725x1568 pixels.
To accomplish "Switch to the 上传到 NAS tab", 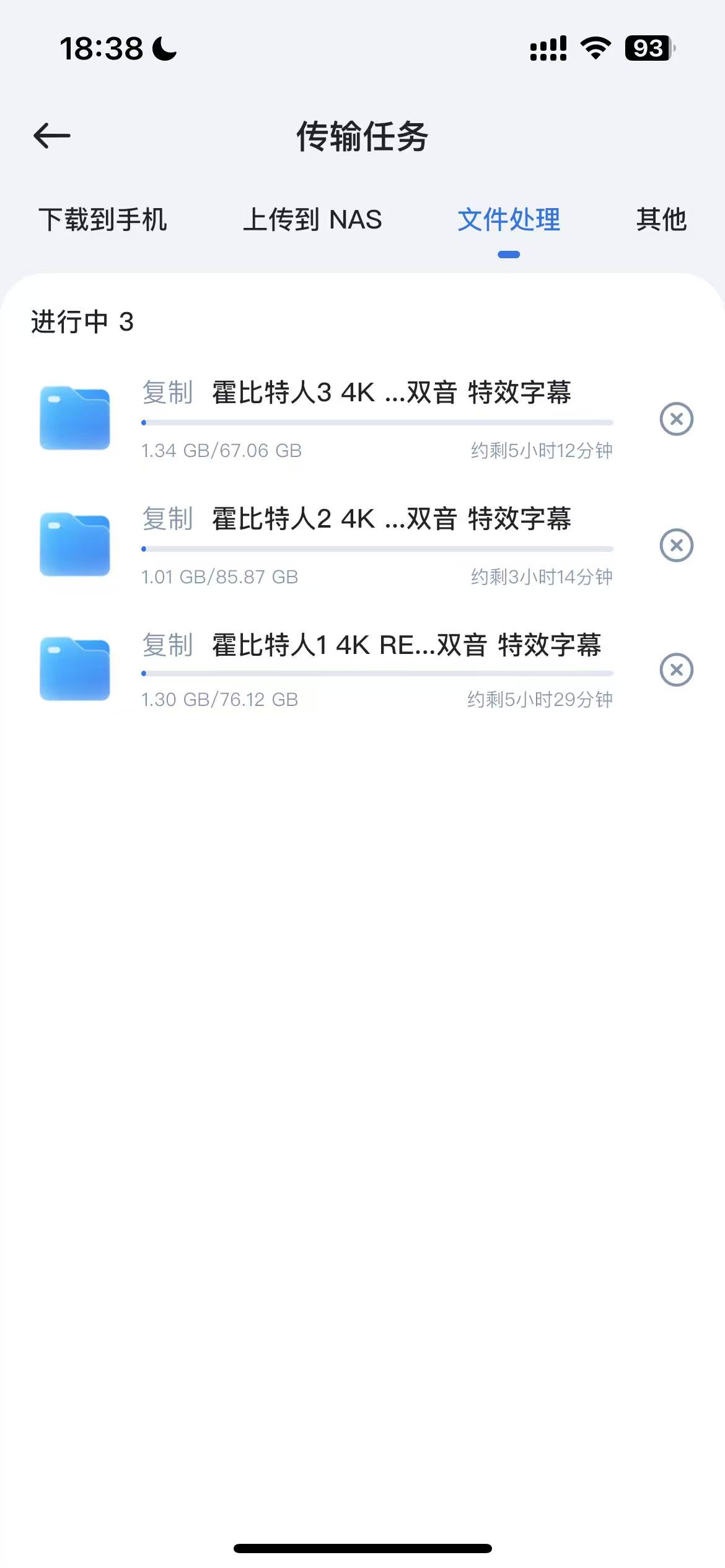I will [x=312, y=220].
